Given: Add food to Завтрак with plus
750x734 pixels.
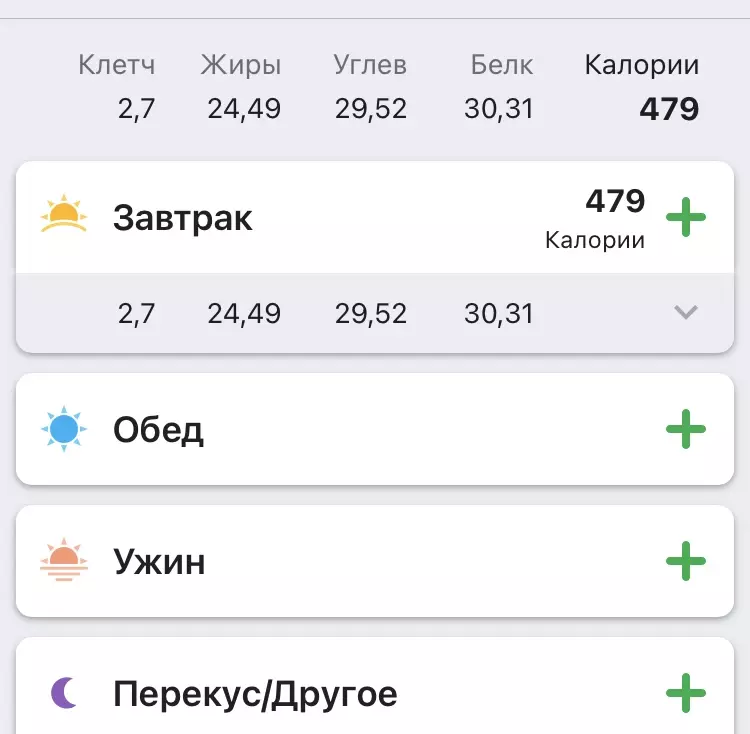Looking at the screenshot, I should click(686, 218).
